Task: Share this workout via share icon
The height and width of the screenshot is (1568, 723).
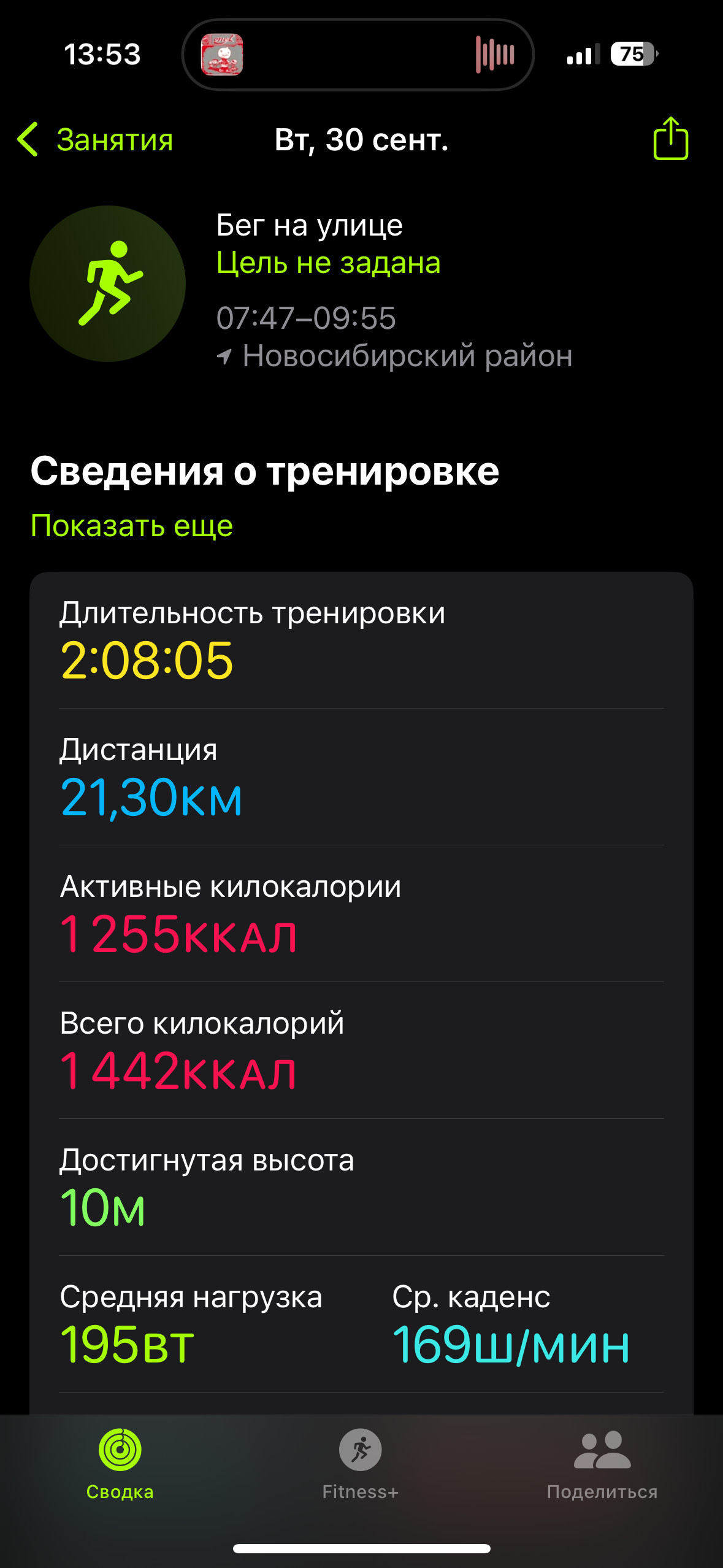Action: 671,139
